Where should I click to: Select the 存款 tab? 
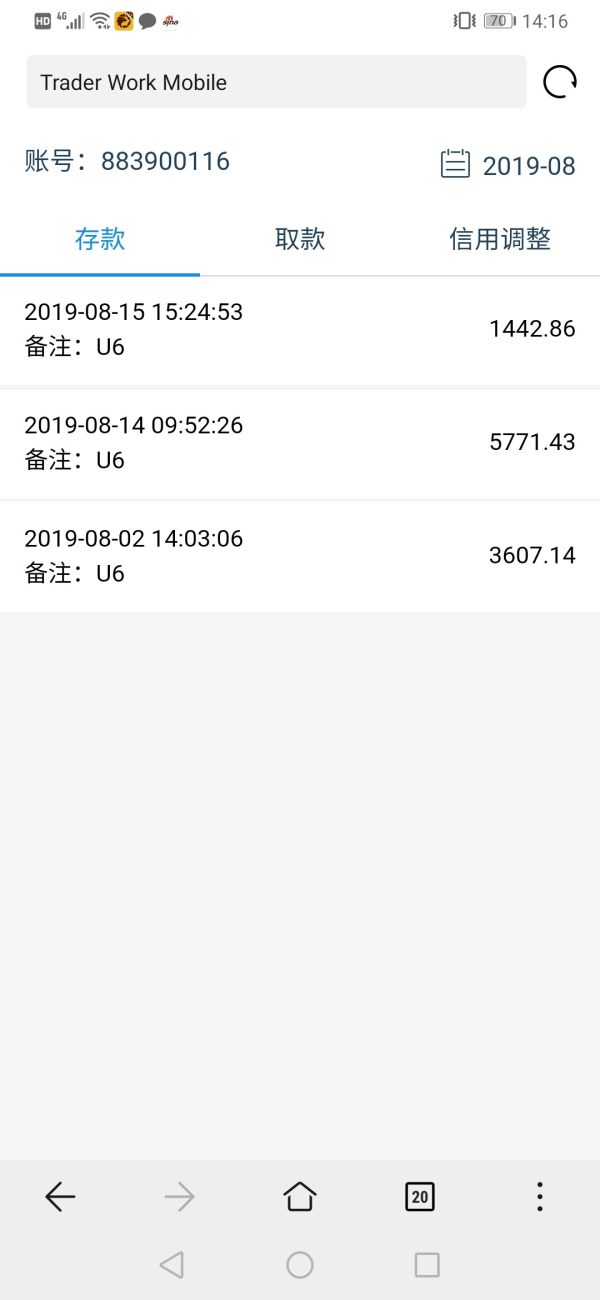100,239
